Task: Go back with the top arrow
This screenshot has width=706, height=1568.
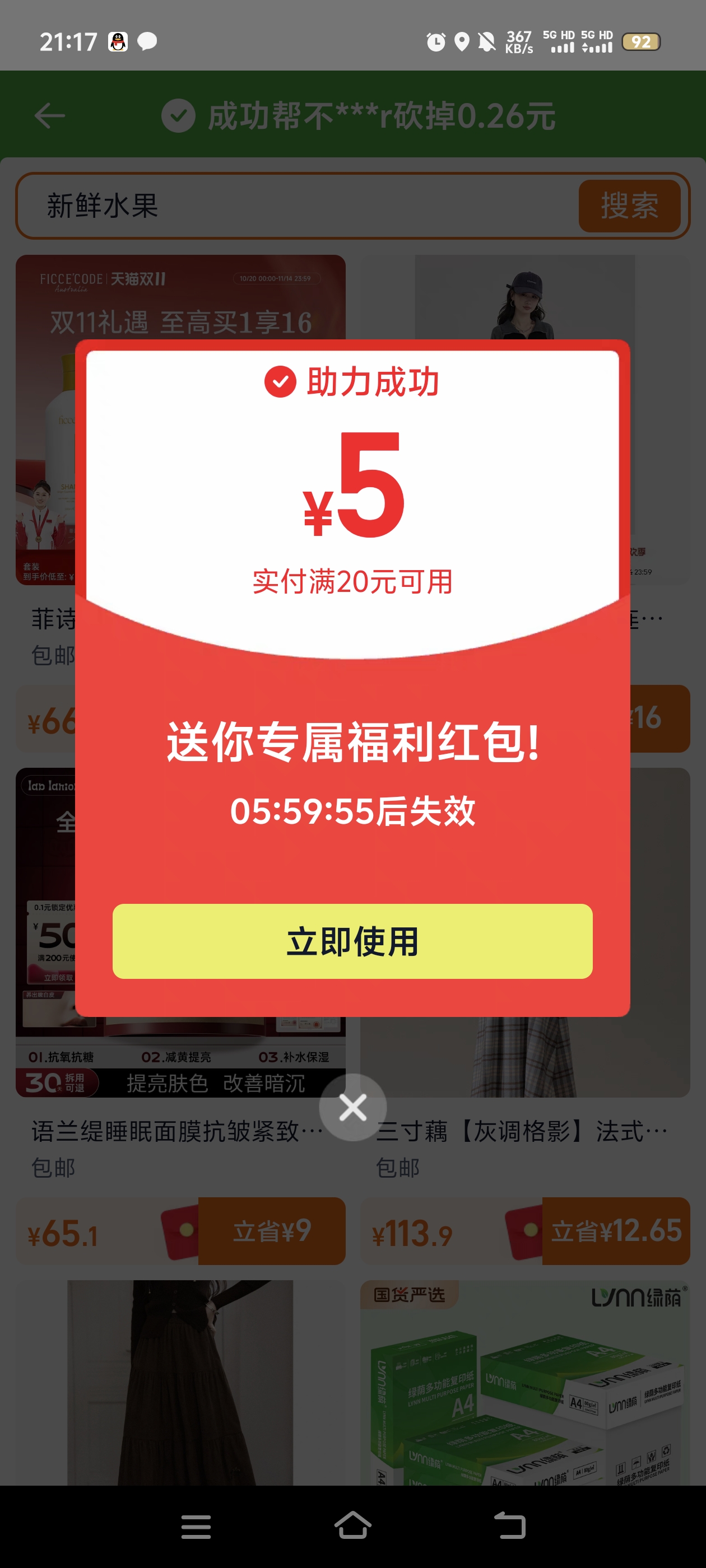Action: coord(50,116)
